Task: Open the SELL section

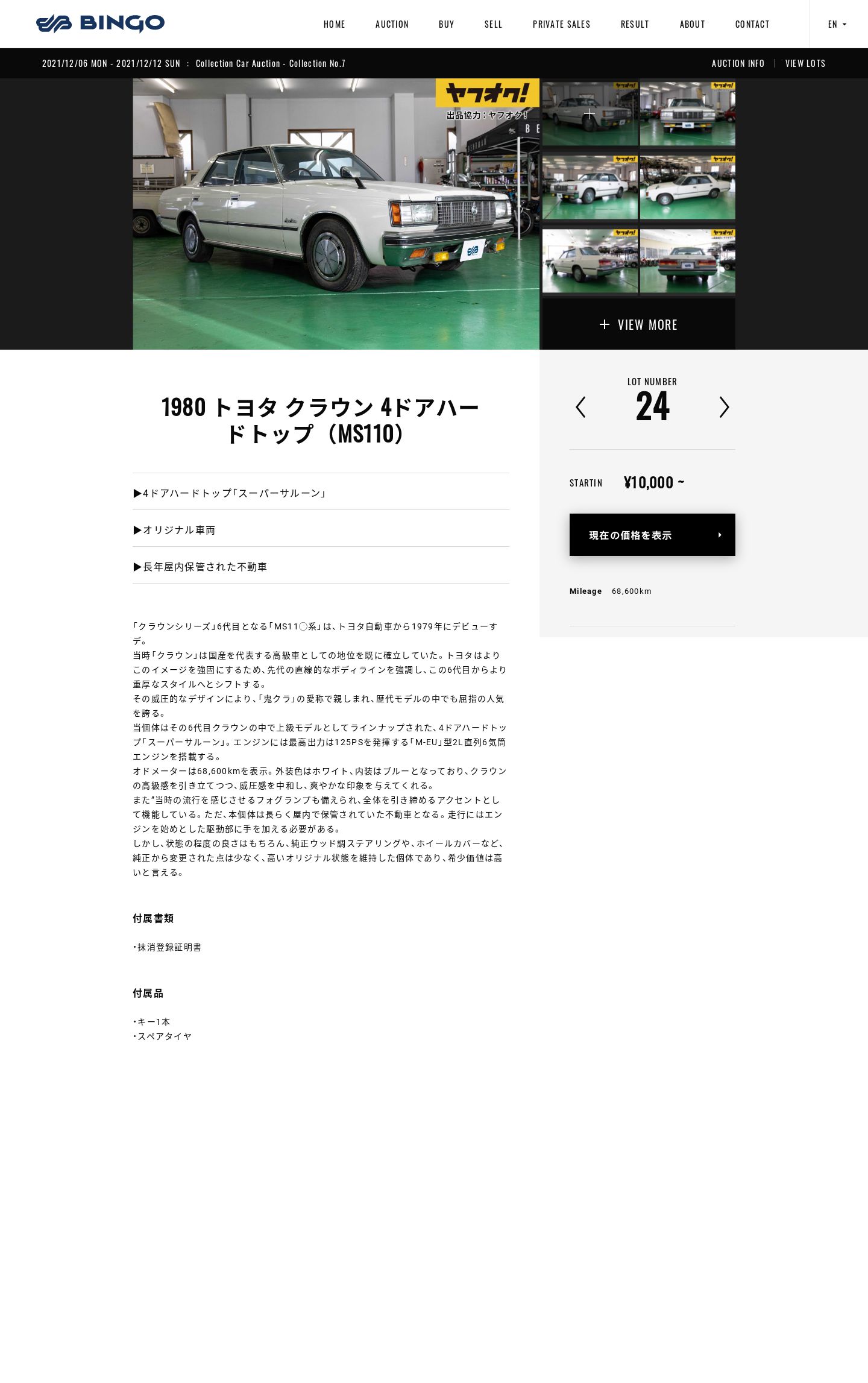Action: coord(493,24)
